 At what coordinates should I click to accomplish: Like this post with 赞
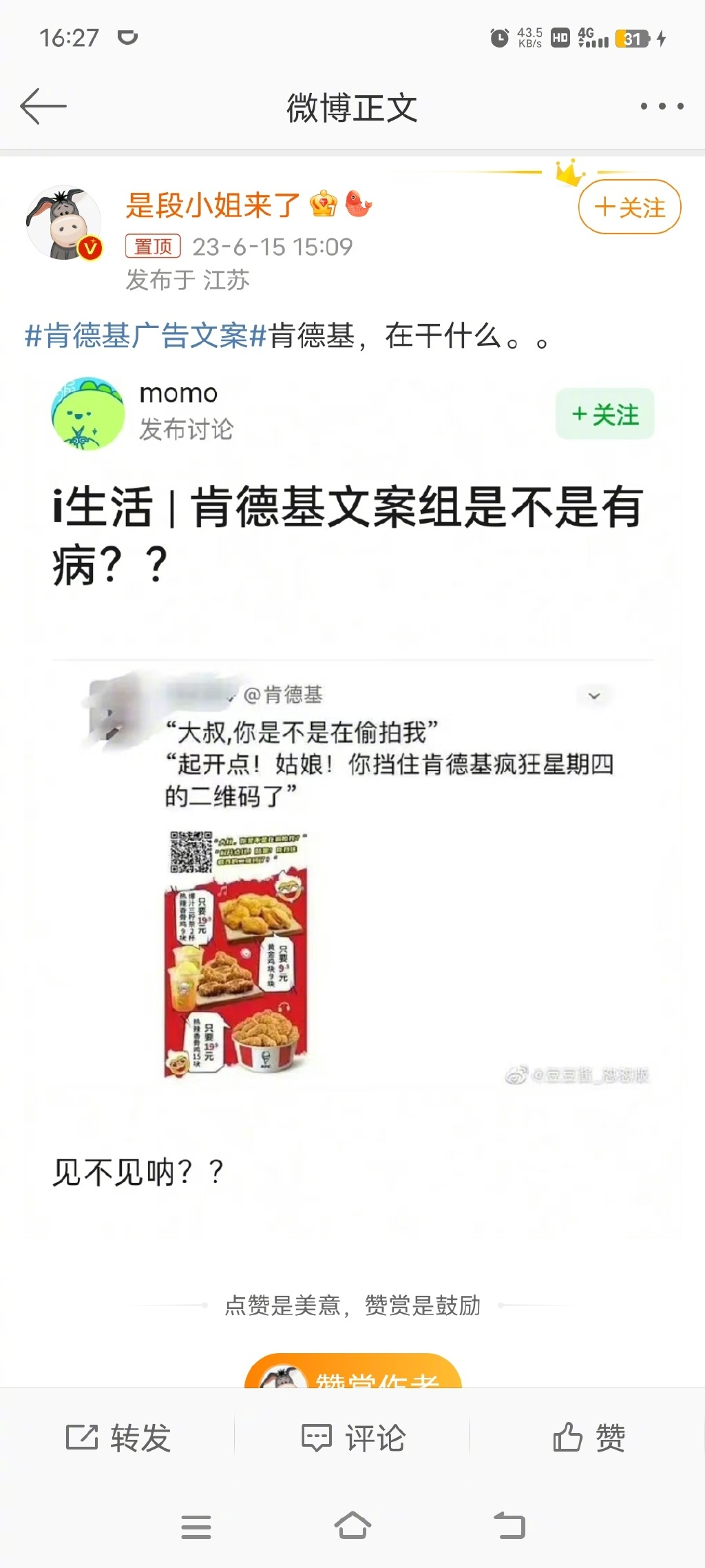[589, 1438]
